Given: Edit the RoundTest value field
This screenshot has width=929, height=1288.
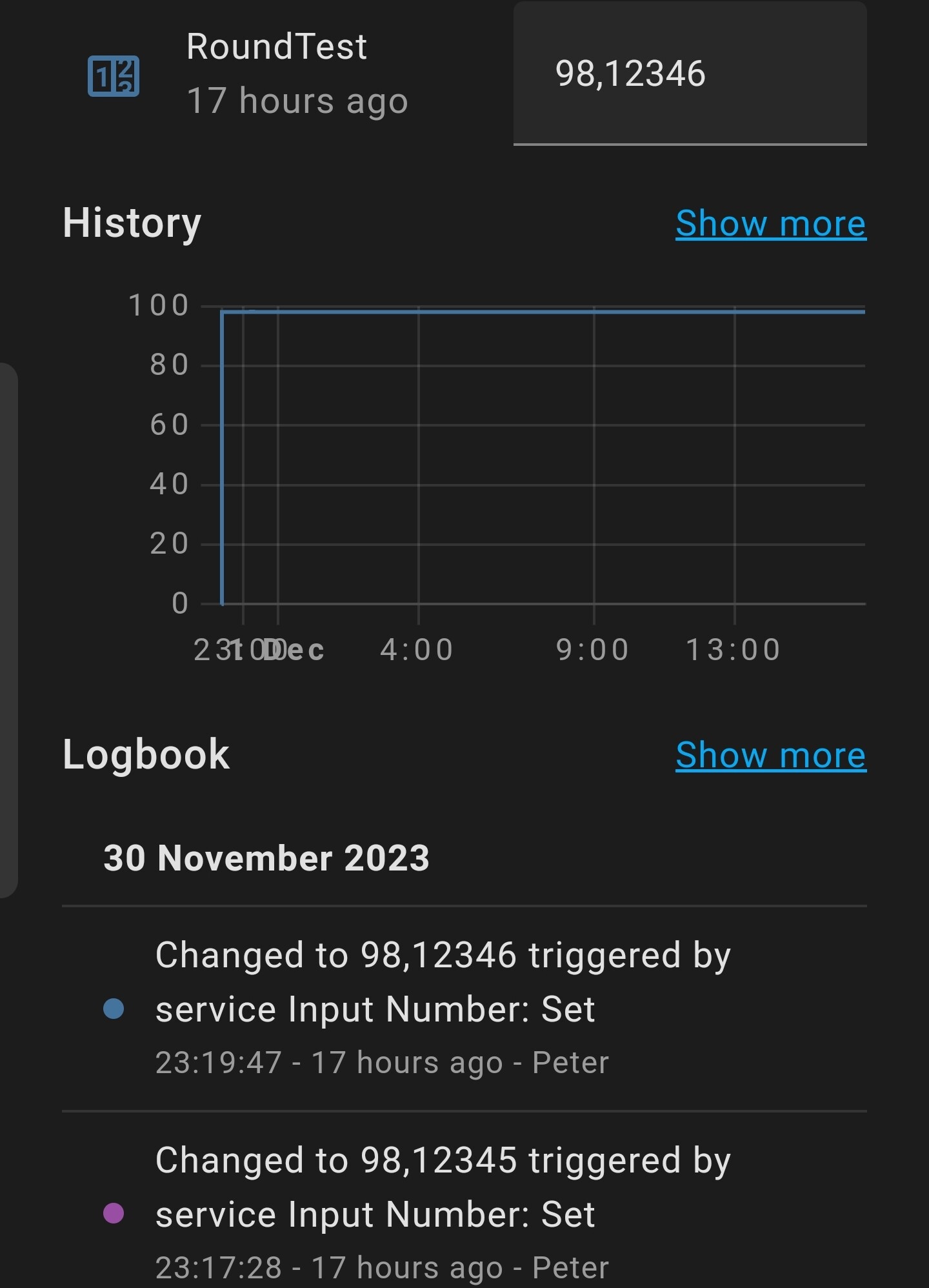Looking at the screenshot, I should tap(689, 74).
